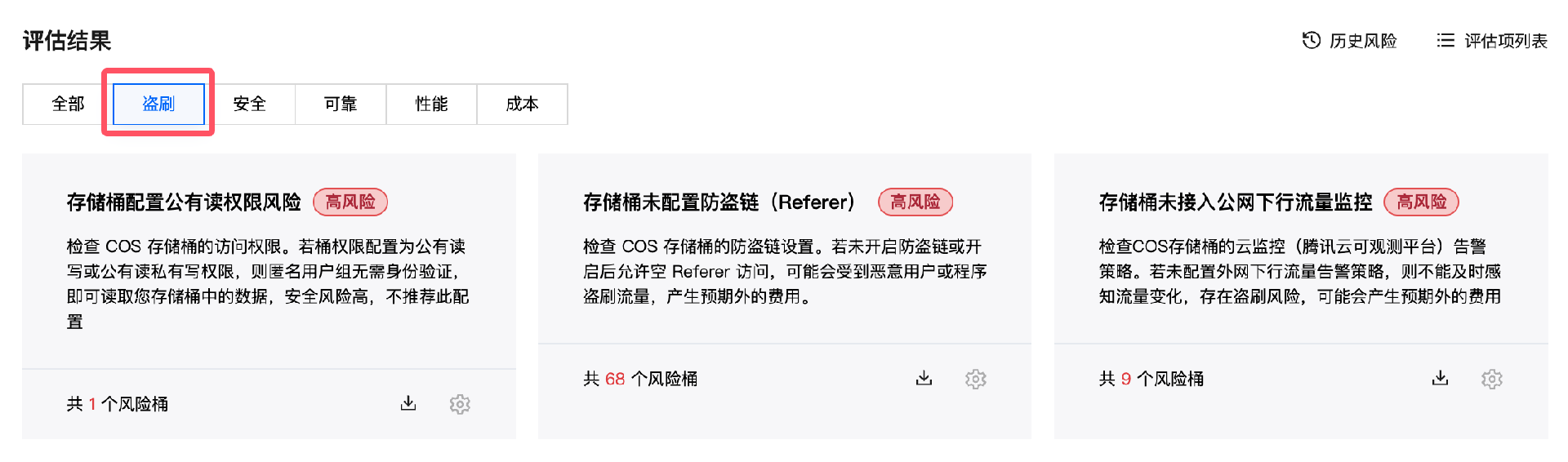Switch to the 全部 tab
The height and width of the screenshot is (462, 1568).
pos(68,104)
